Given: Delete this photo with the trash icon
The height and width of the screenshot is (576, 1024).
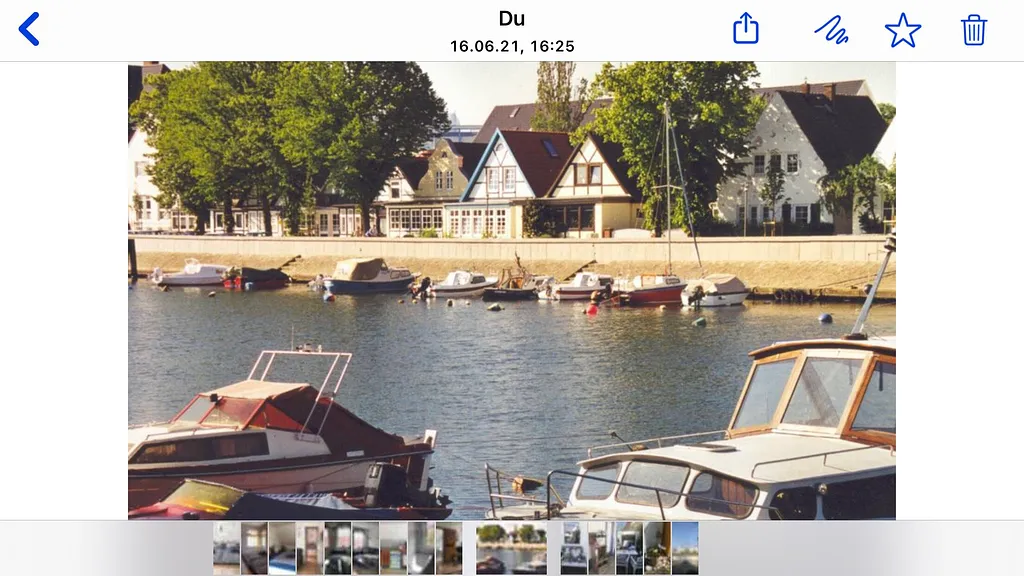Looking at the screenshot, I should 974,30.
